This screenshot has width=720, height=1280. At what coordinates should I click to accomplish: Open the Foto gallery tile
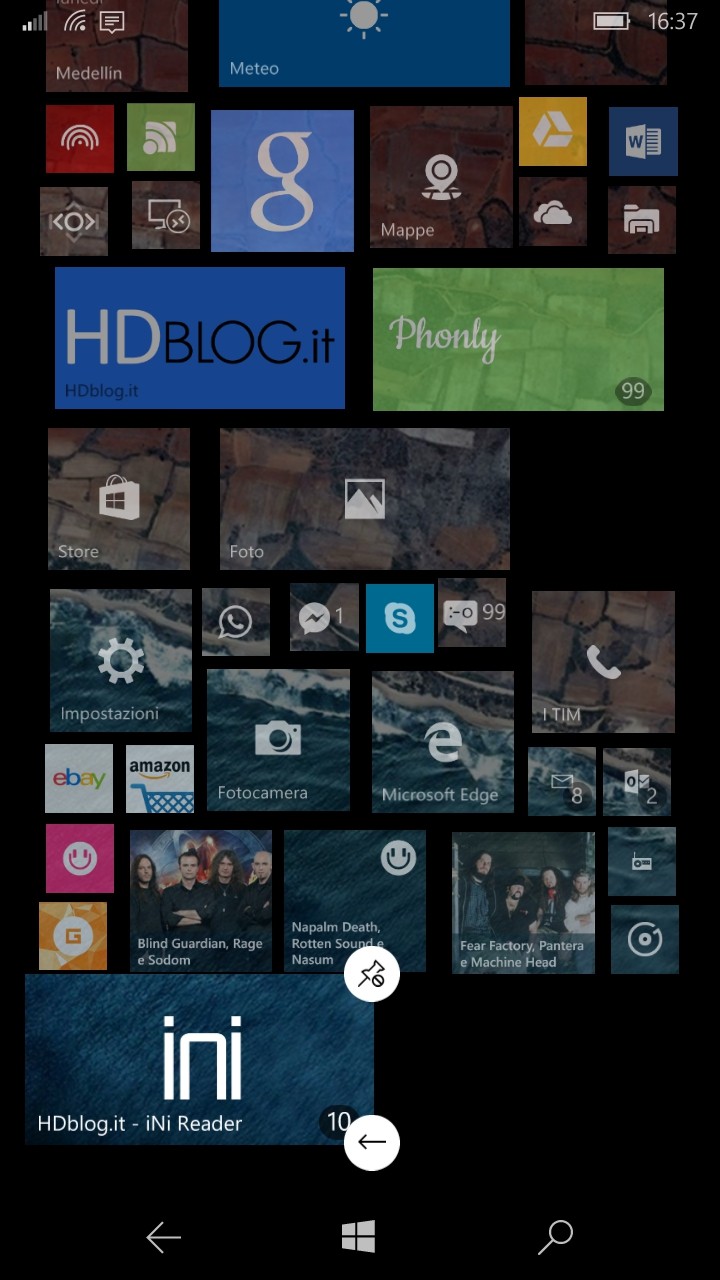[364, 498]
